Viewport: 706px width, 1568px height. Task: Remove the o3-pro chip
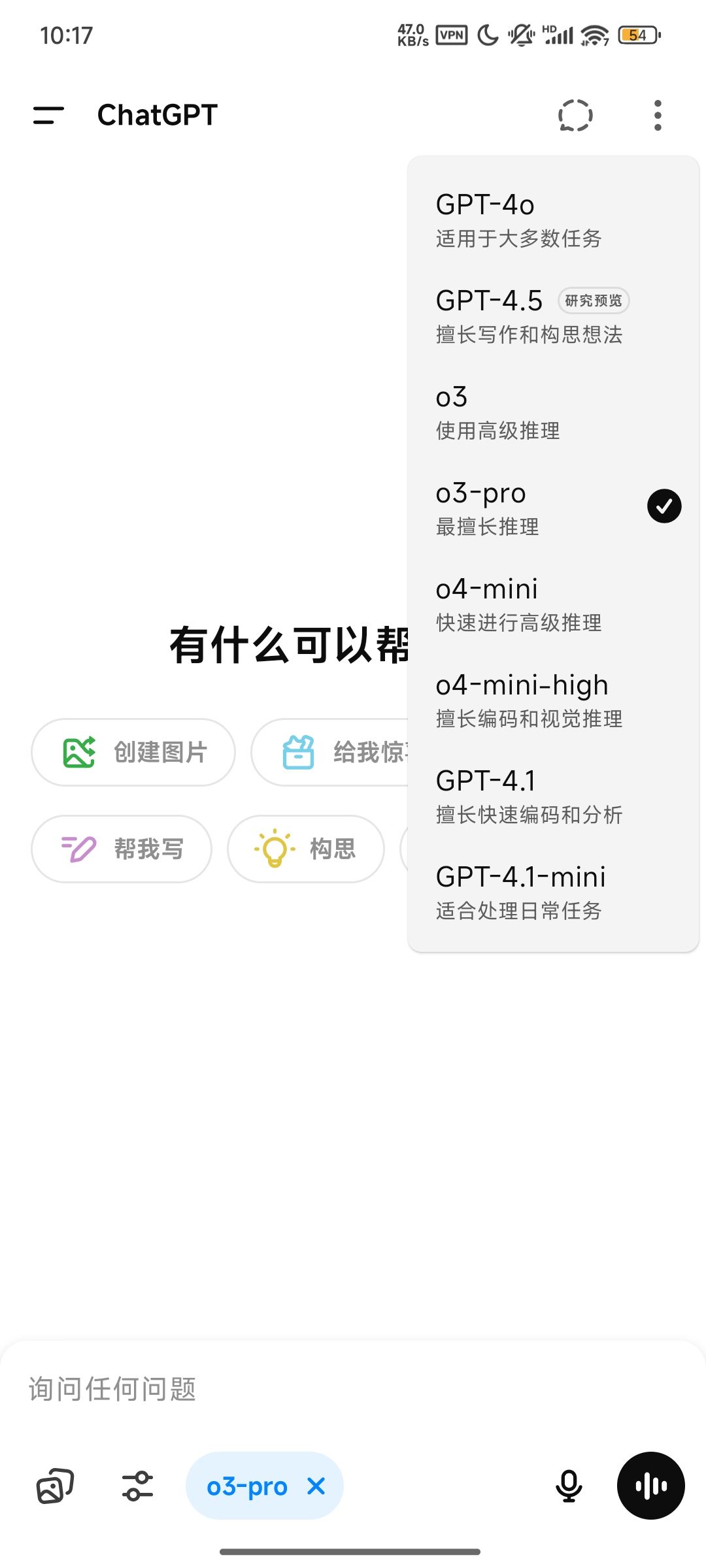316,1486
